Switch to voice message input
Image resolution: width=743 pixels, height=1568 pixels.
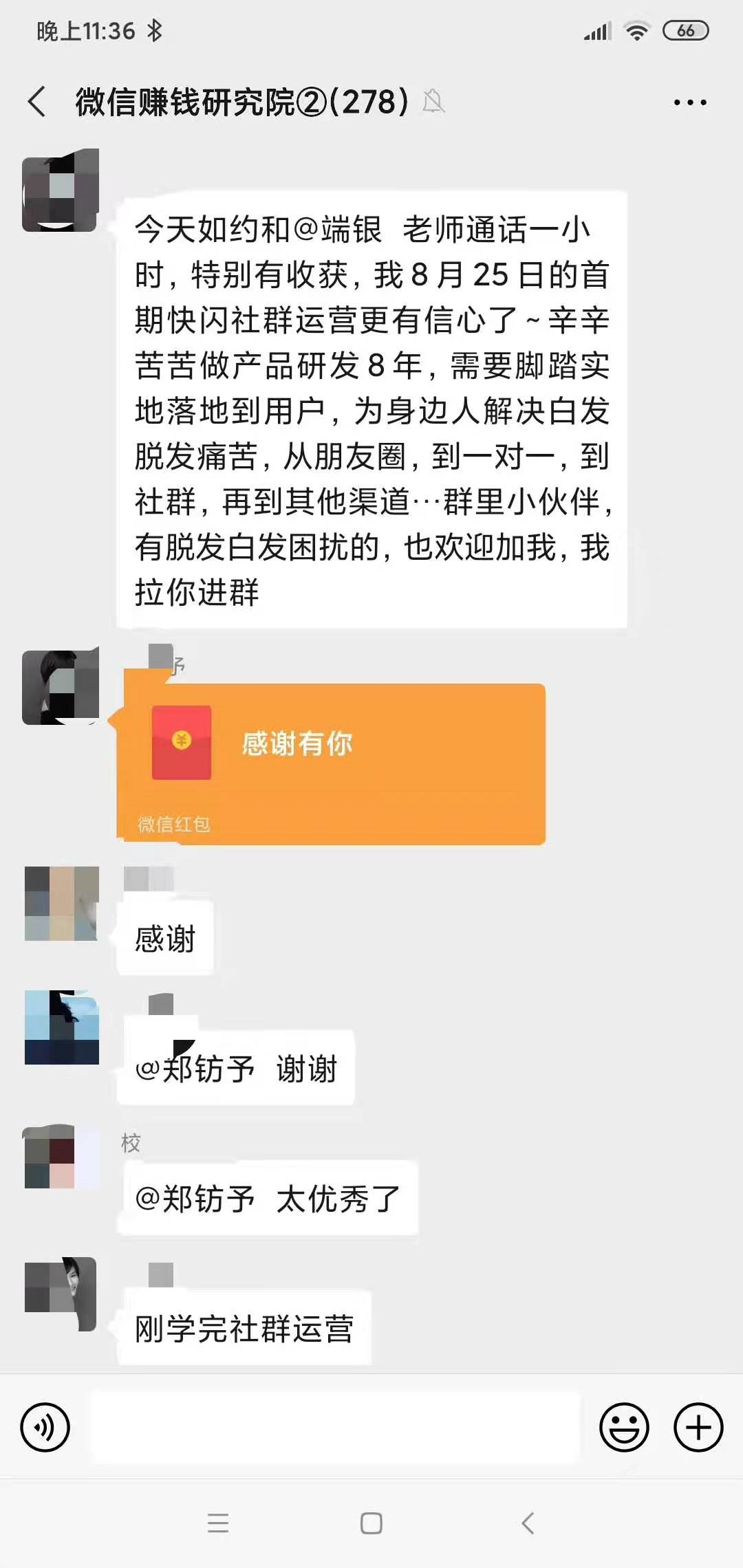tap(45, 1428)
